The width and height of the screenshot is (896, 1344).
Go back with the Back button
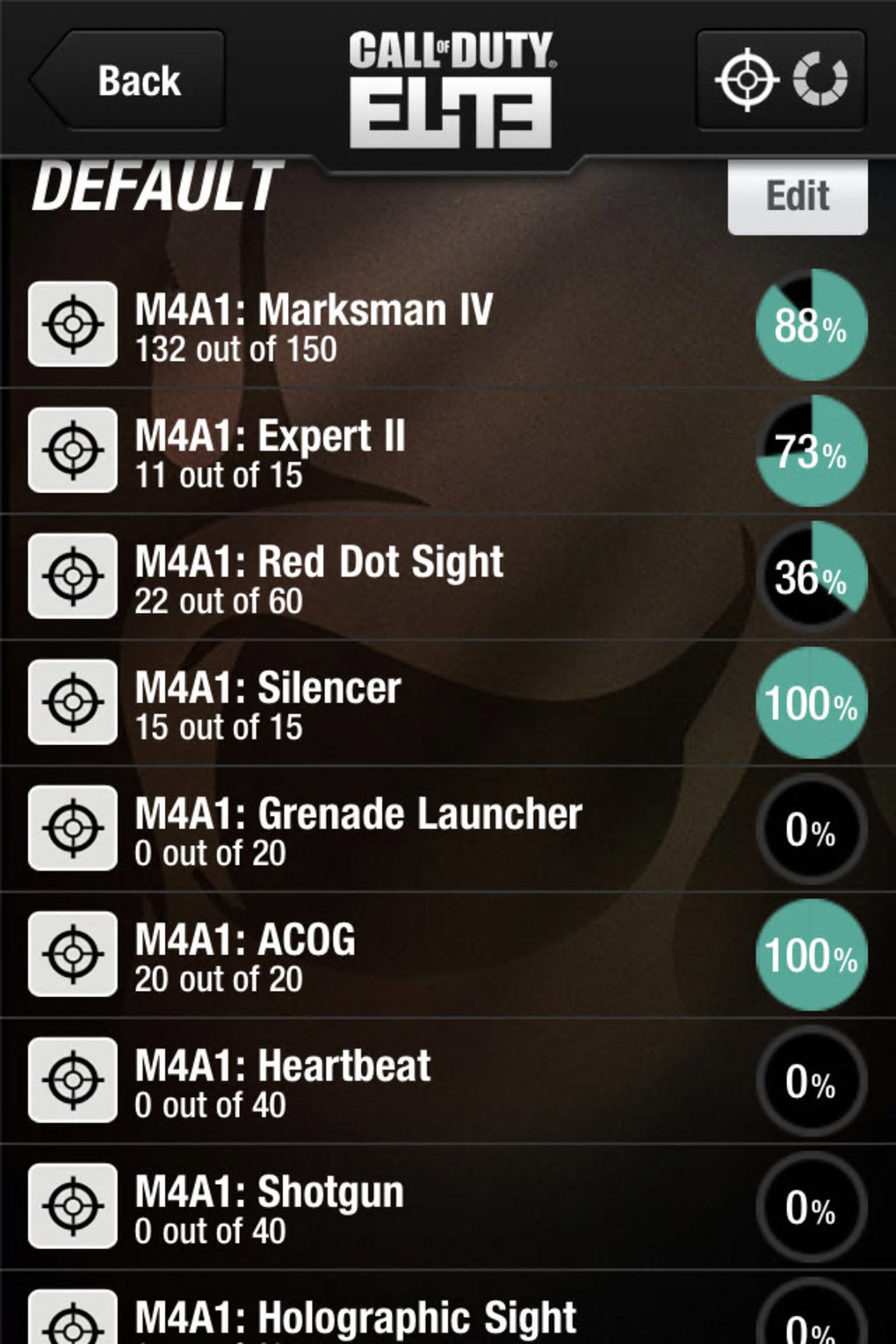coord(128,81)
